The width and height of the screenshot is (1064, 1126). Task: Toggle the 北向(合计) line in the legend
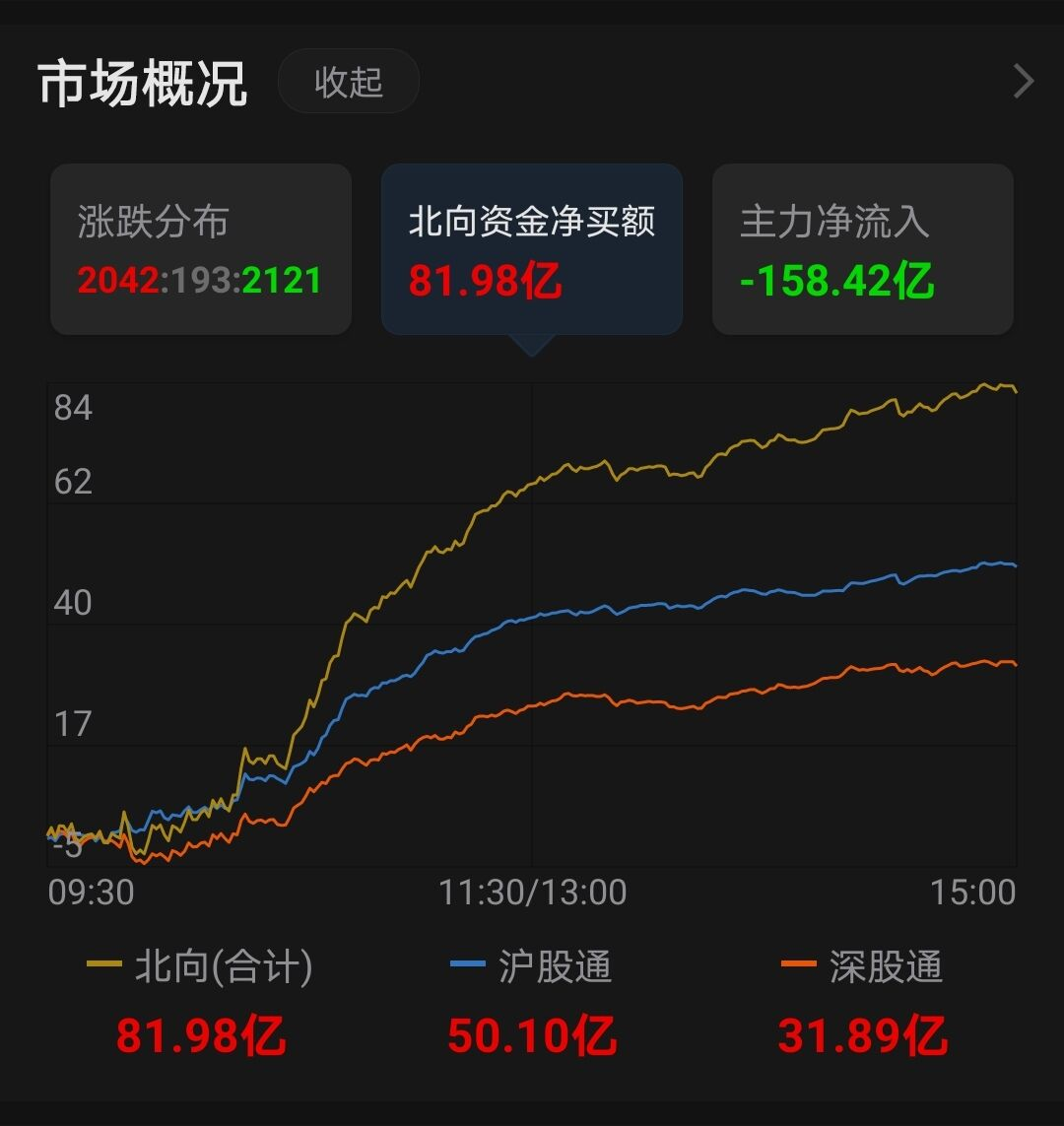point(201,966)
